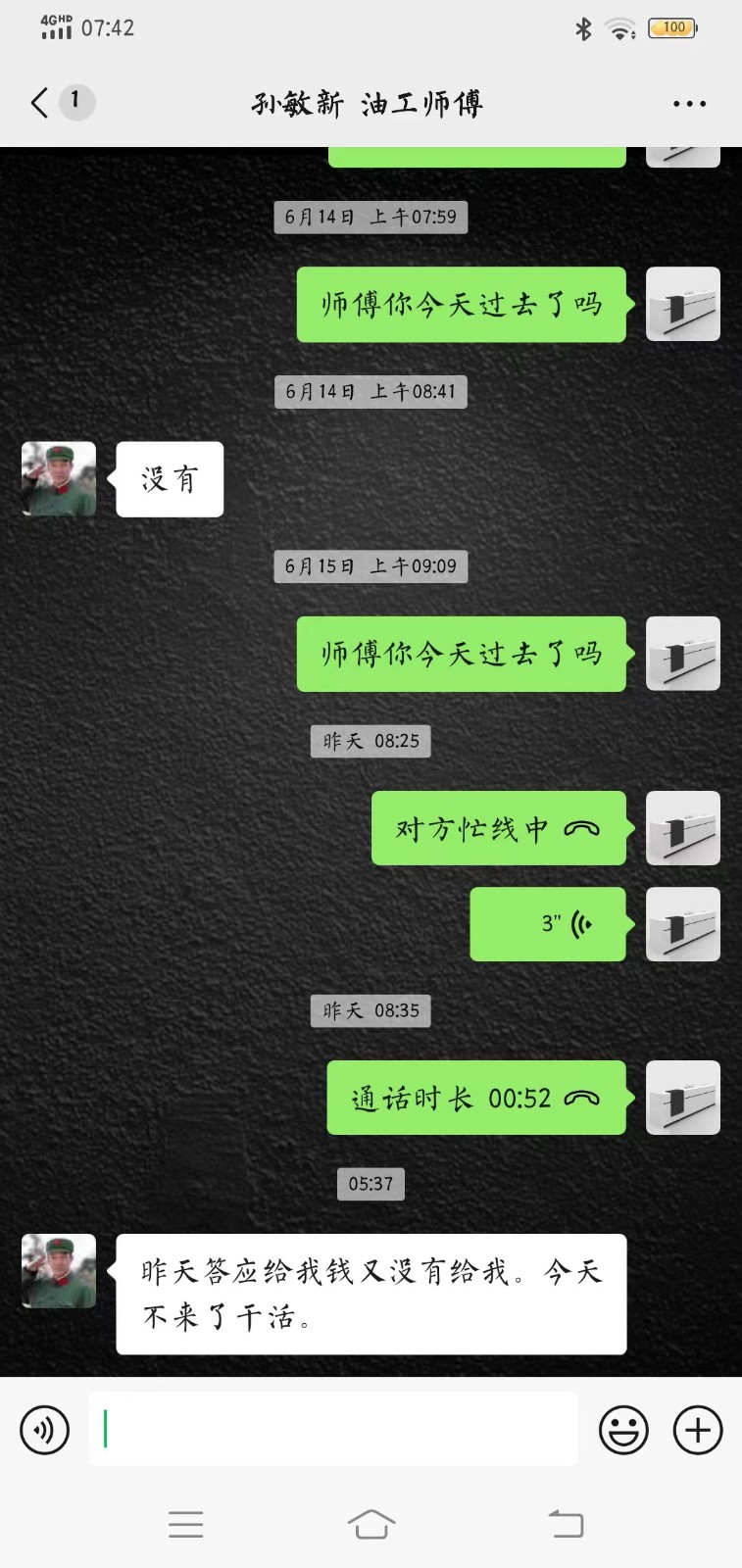742x1568 pixels.
Task: Tap the system home button
Action: pos(371,1524)
